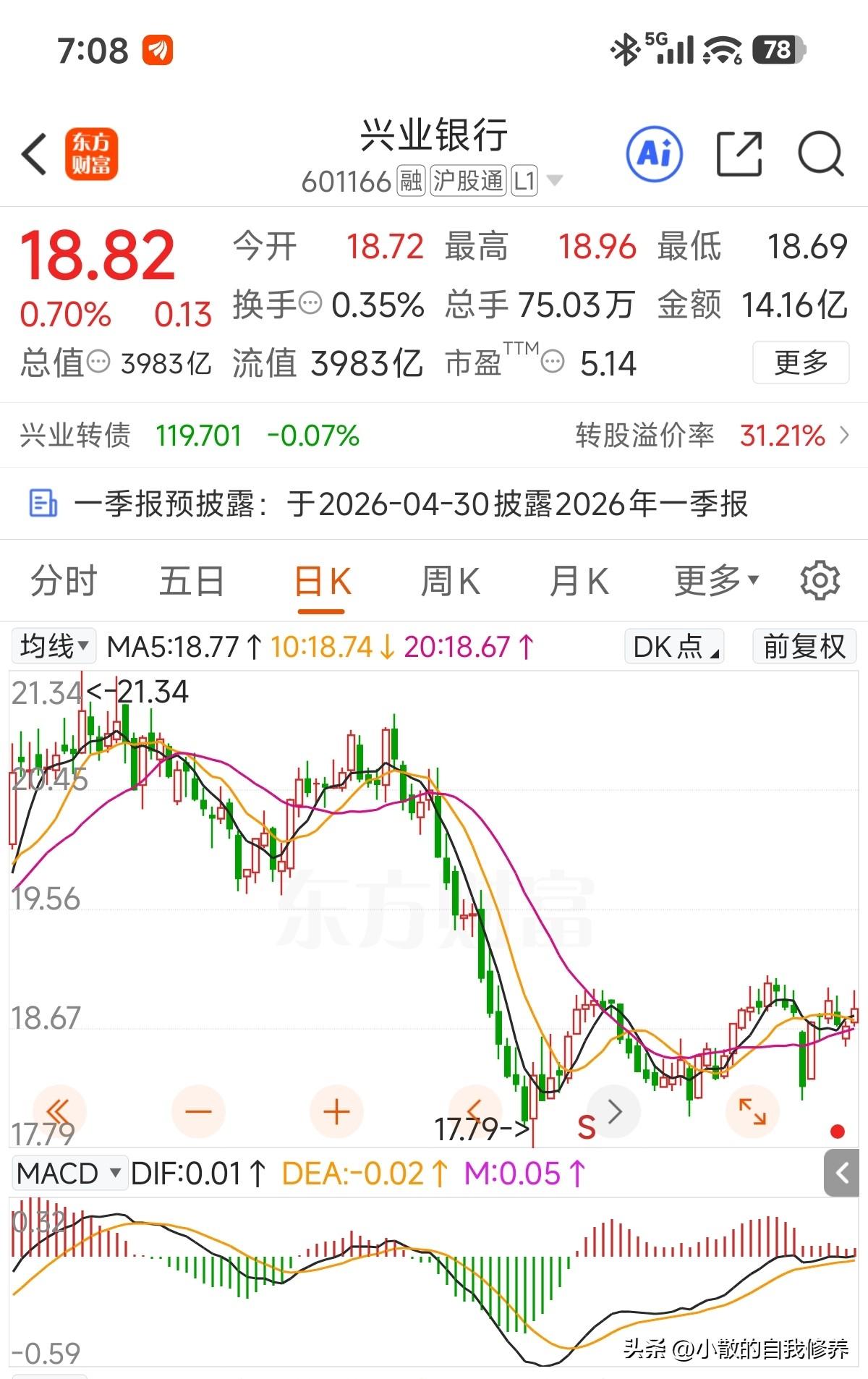Open the MACD indicator dropdown
Image resolution: width=868 pixels, height=1379 pixels.
(69, 1174)
